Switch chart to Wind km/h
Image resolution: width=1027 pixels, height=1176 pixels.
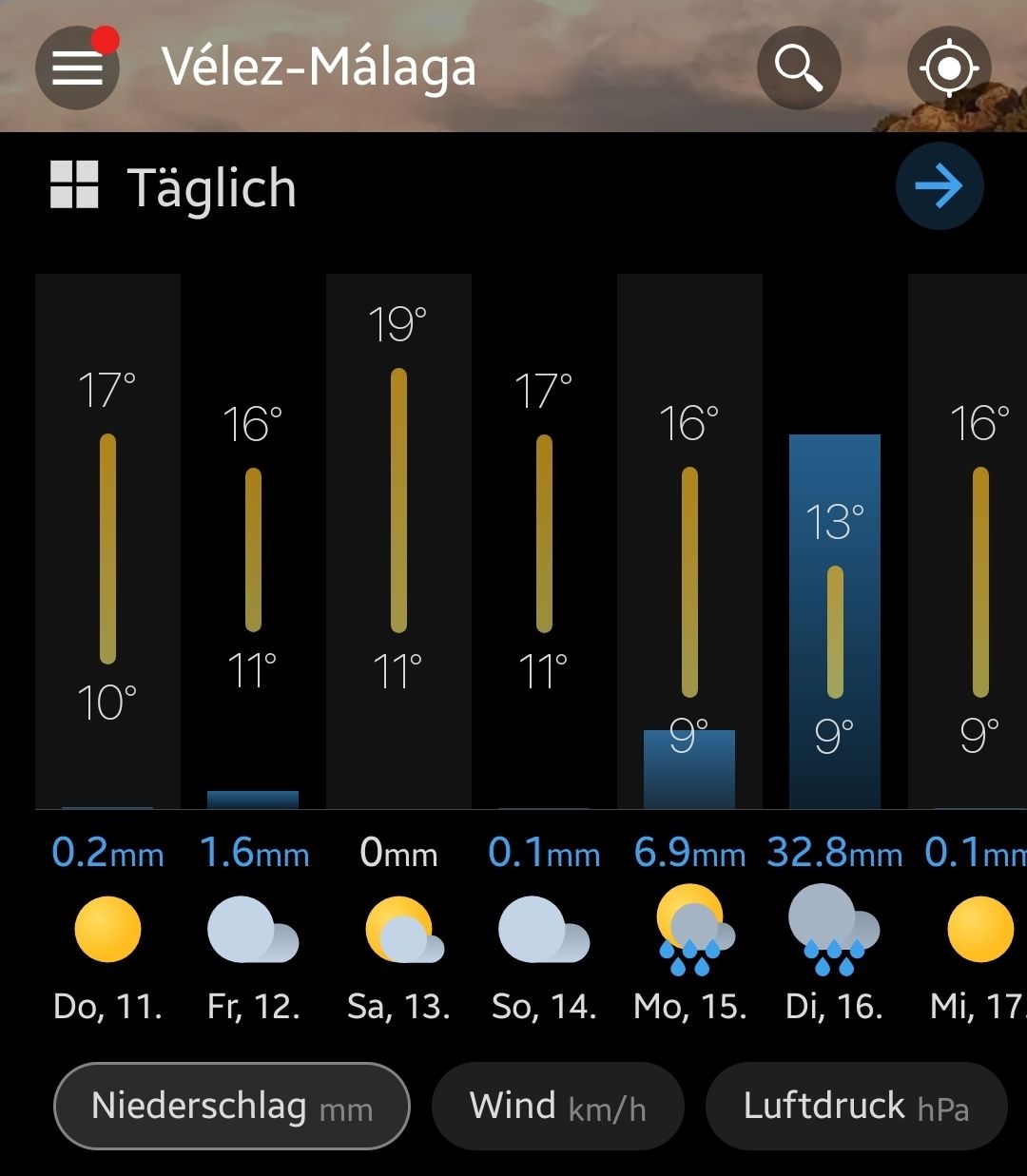point(557,1107)
